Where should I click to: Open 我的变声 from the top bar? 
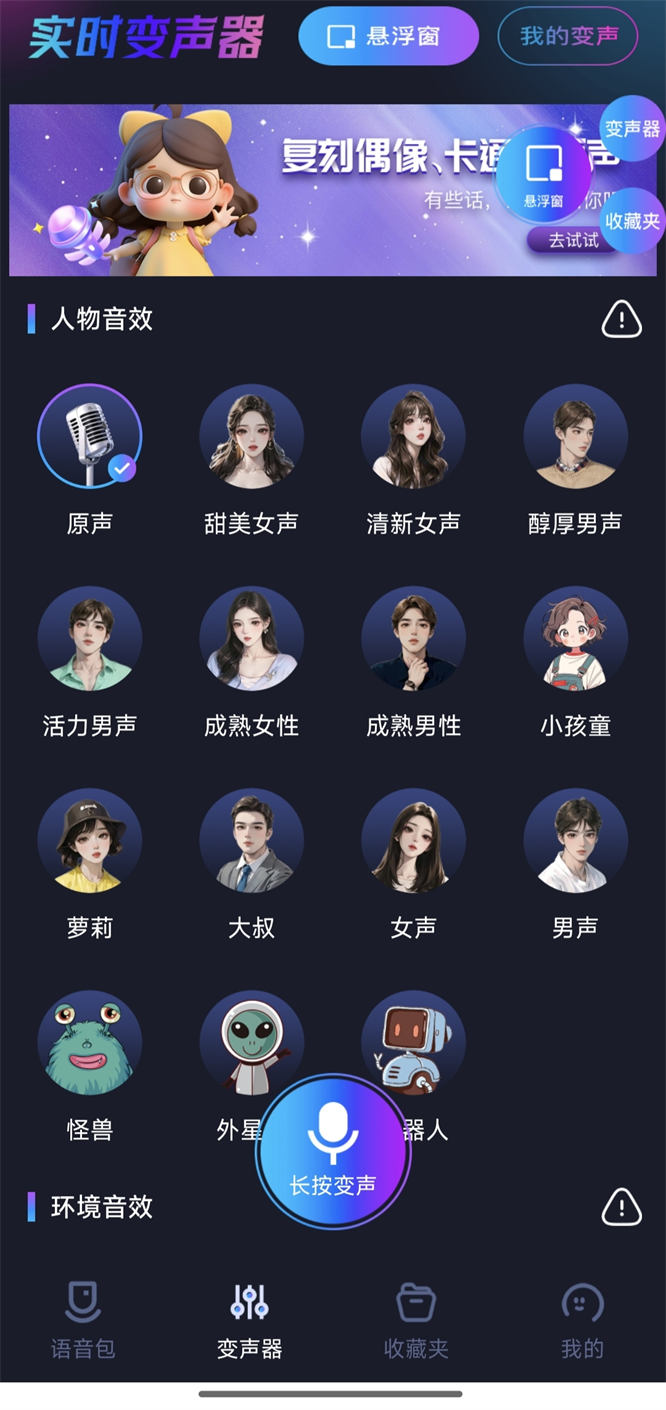pyautogui.click(x=571, y=37)
